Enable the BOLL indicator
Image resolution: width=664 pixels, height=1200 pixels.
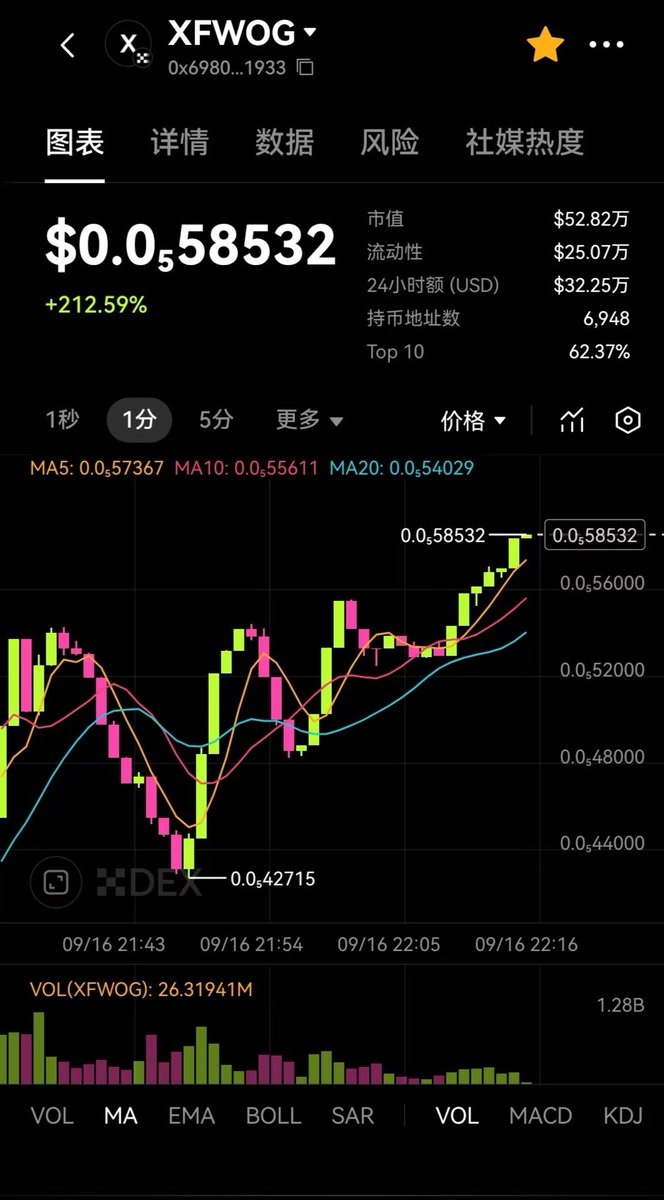click(273, 1115)
